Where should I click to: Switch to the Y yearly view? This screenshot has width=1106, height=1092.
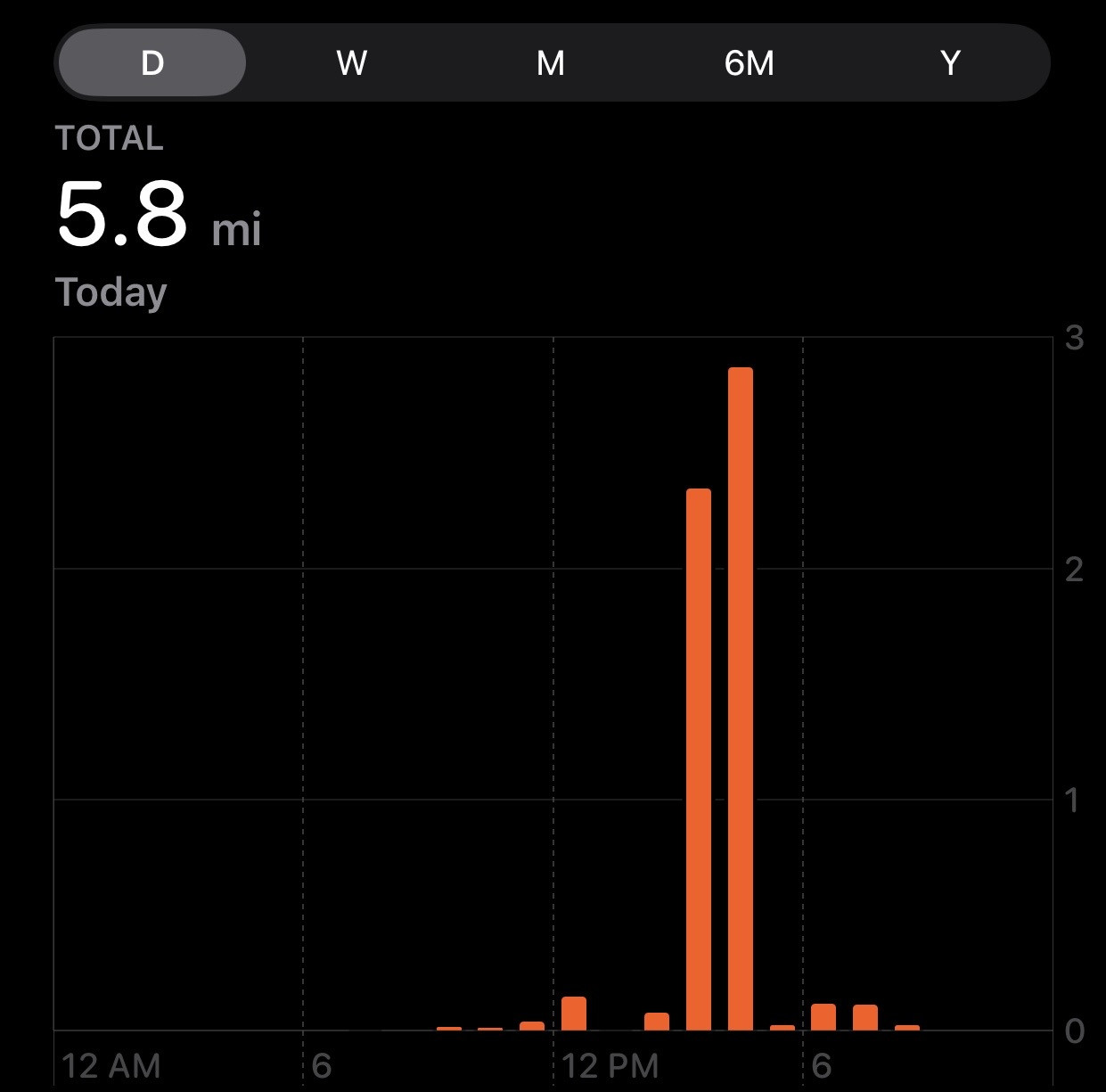point(950,62)
